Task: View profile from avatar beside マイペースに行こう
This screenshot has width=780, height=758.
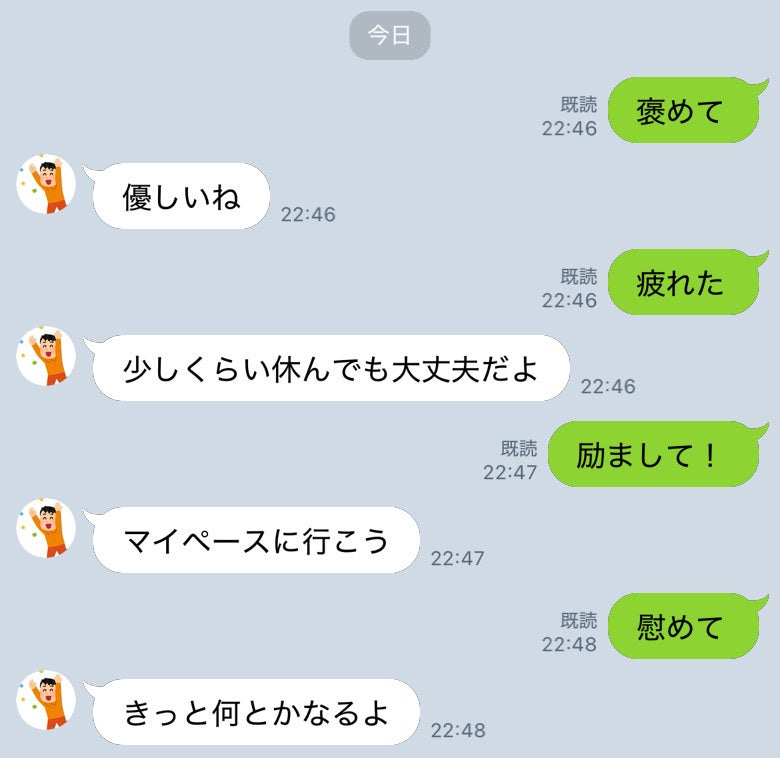Action: point(46,527)
